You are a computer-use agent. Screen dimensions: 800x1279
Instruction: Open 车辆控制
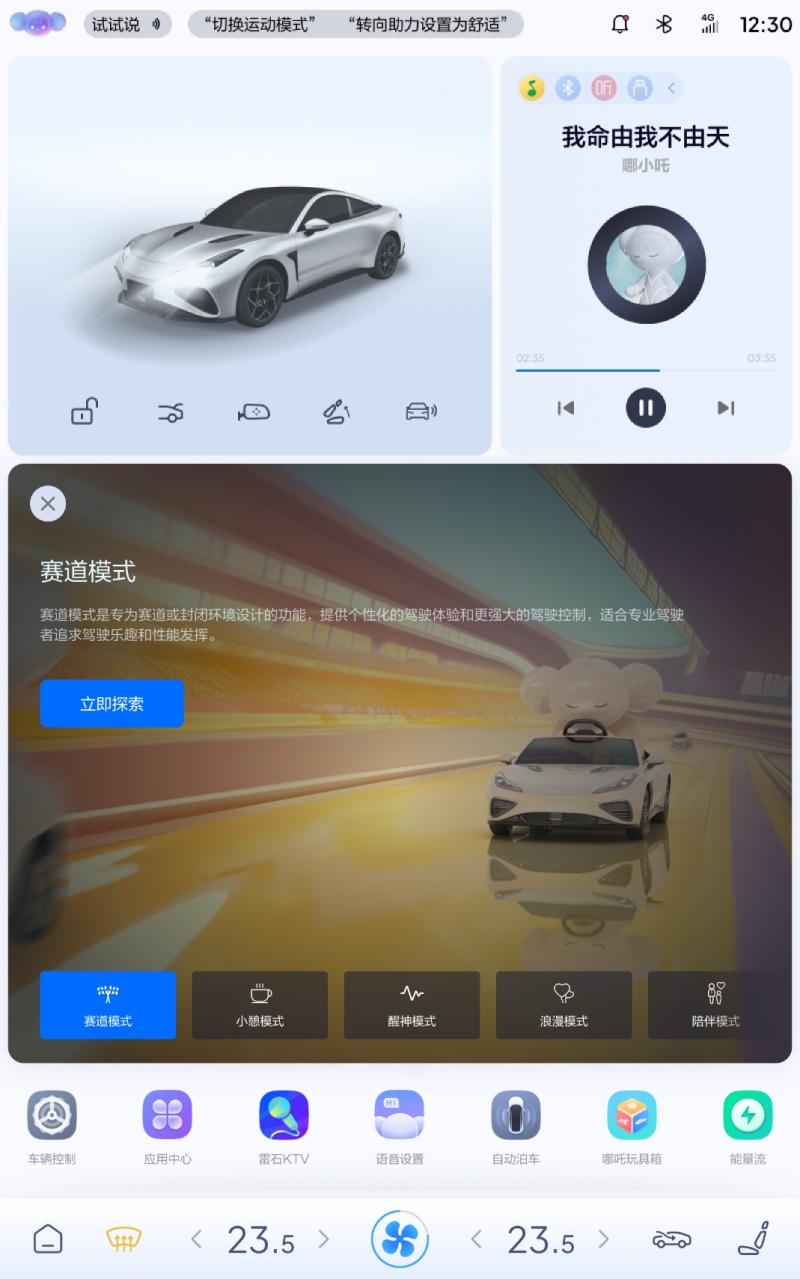[52, 1127]
